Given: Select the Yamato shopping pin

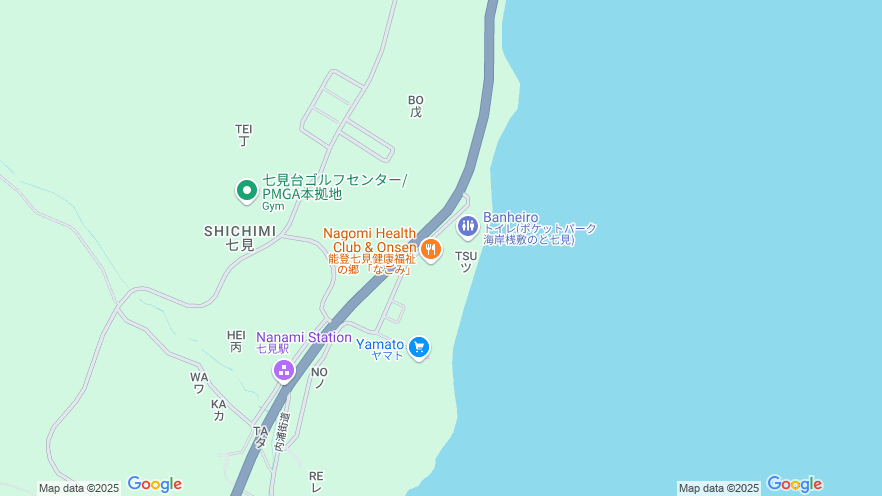Looking at the screenshot, I should coord(419,347).
